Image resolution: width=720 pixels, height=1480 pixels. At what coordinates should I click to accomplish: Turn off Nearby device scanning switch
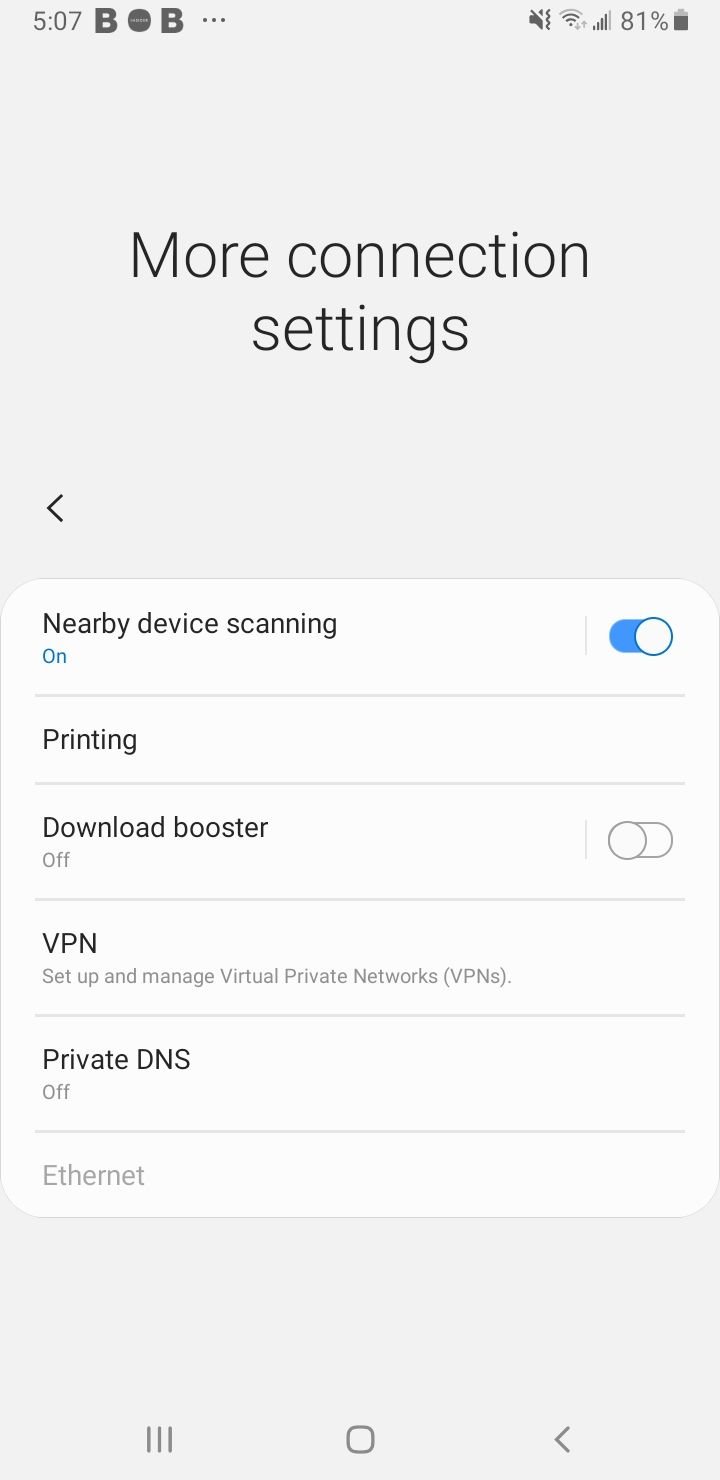coord(640,637)
